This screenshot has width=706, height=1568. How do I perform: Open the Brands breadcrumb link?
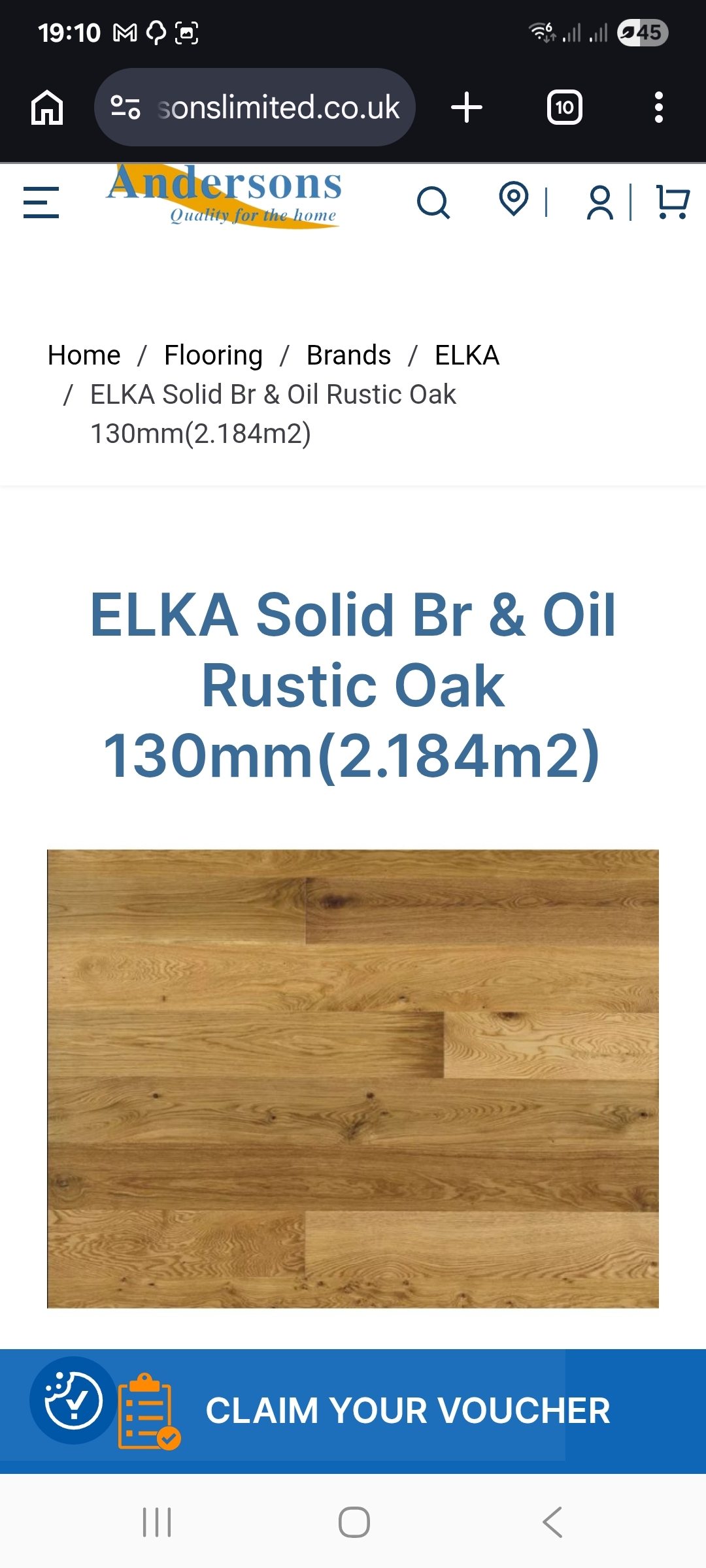pyautogui.click(x=348, y=355)
